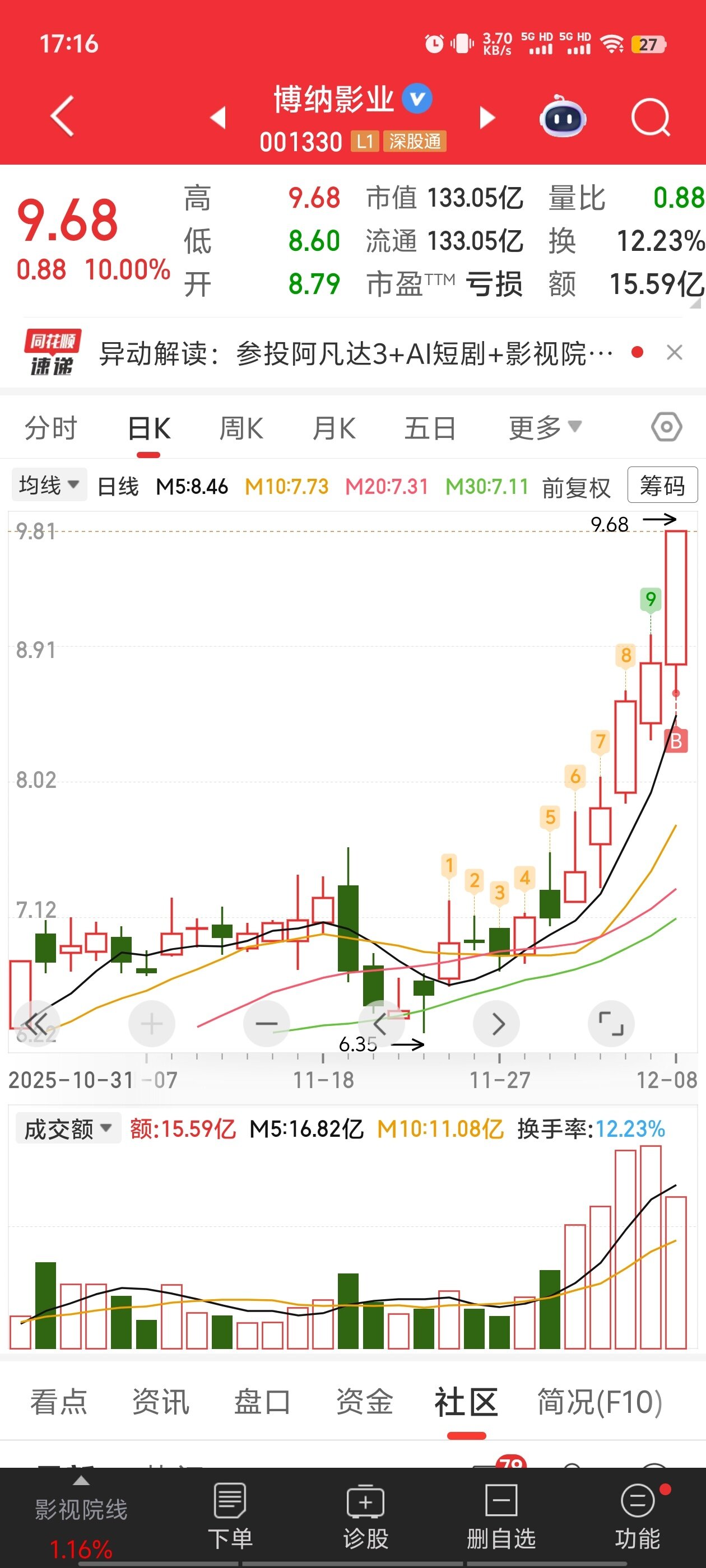Go back using the top-left arrow
The height and width of the screenshot is (1568, 706).
click(x=62, y=116)
